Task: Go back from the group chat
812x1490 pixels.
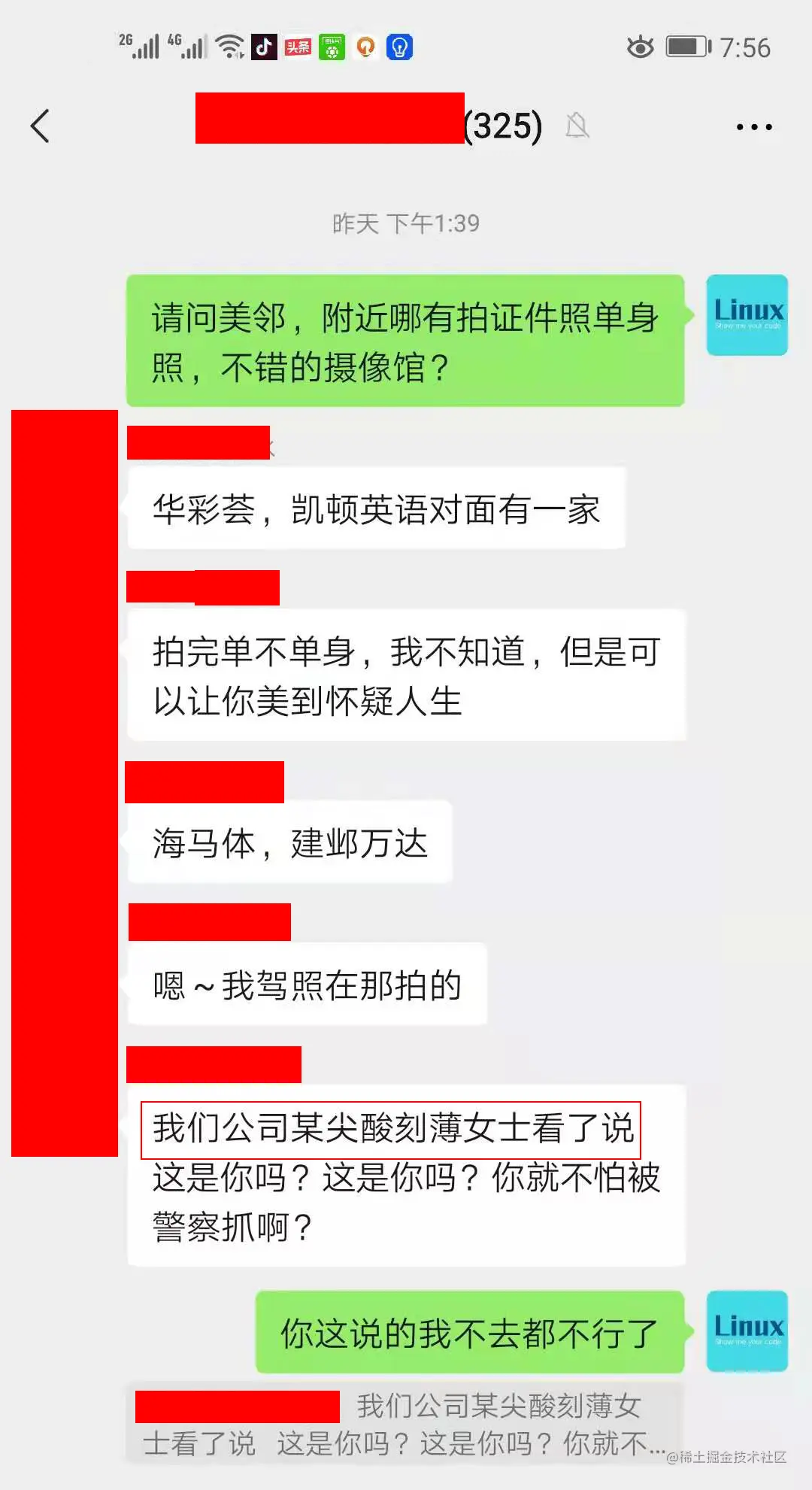Action: (x=40, y=126)
